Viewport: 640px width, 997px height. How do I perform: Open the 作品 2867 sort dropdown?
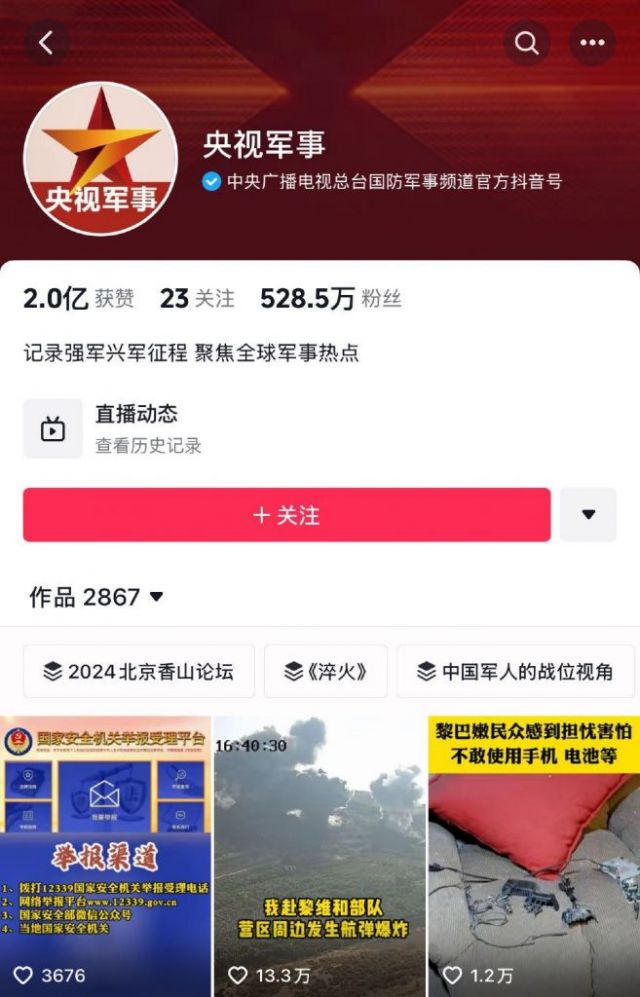pos(96,597)
